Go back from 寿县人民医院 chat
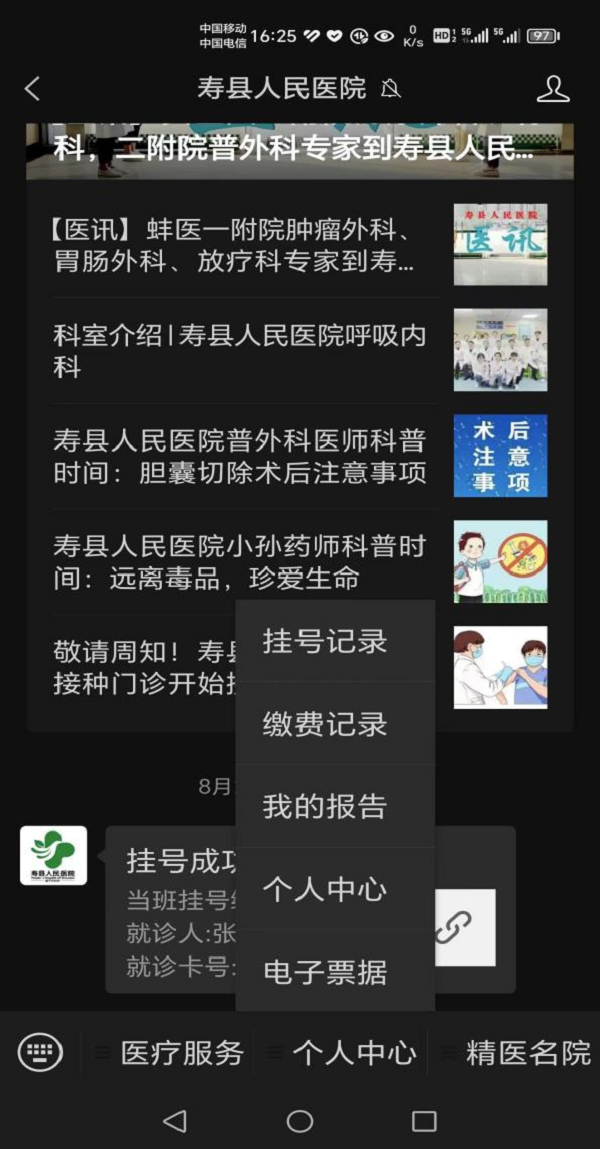This screenshot has width=600, height=1149. coord(32,89)
